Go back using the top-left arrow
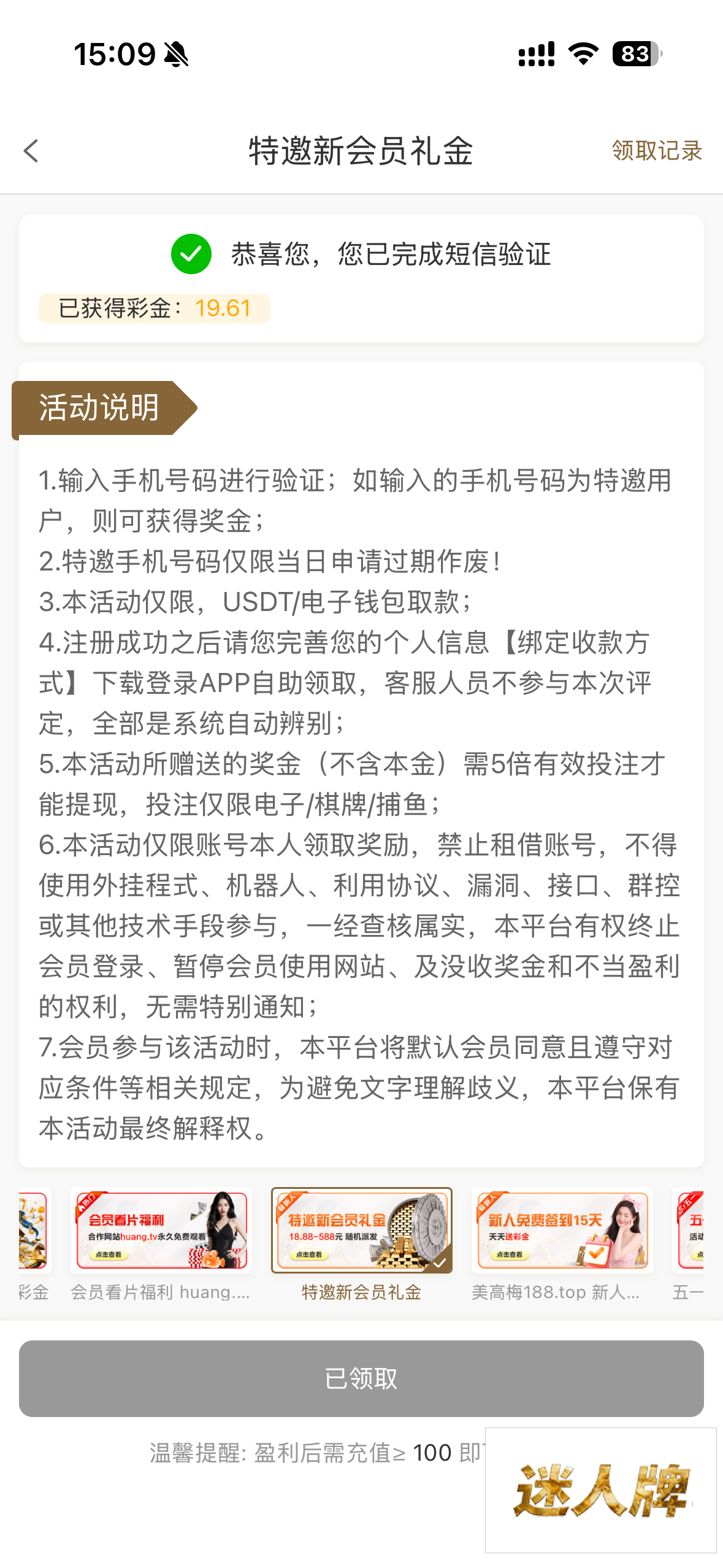The width and height of the screenshot is (723, 1568). [x=31, y=151]
